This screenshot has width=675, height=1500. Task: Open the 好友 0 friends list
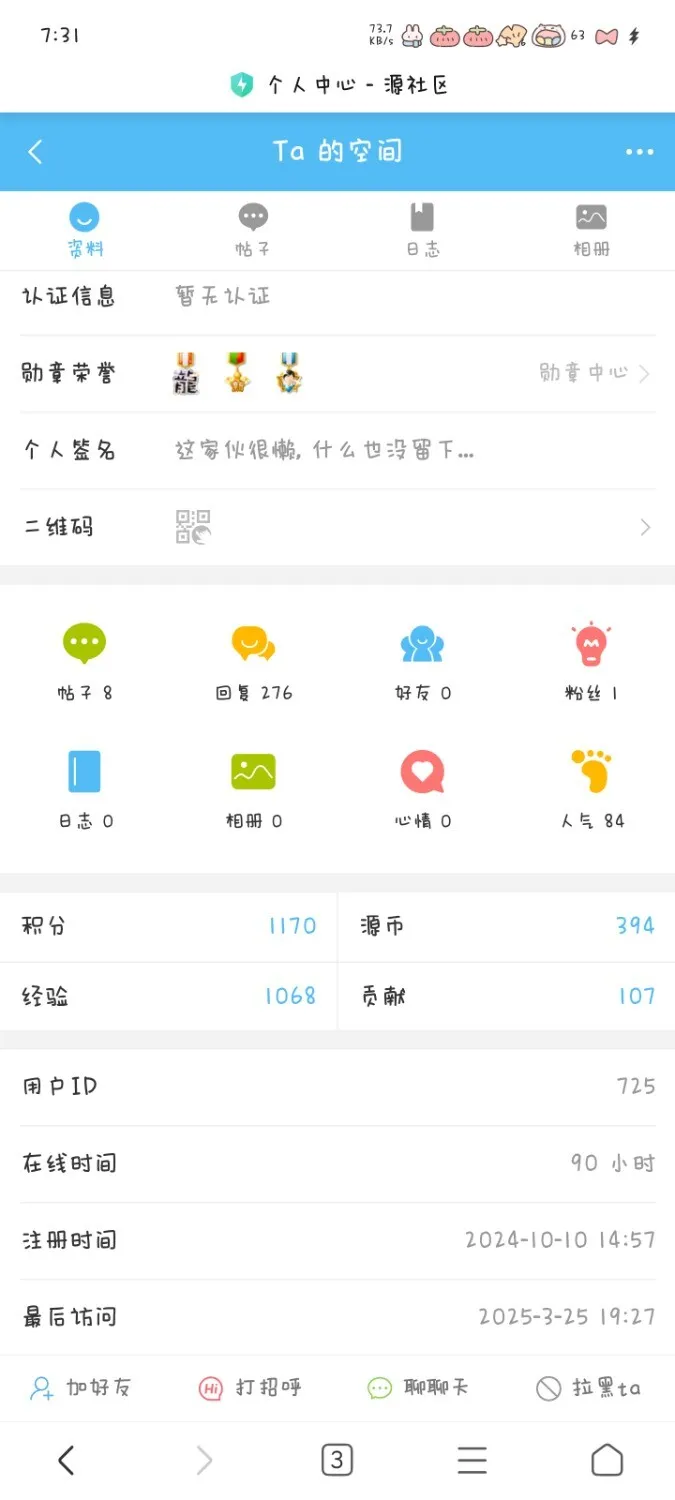[x=422, y=660]
